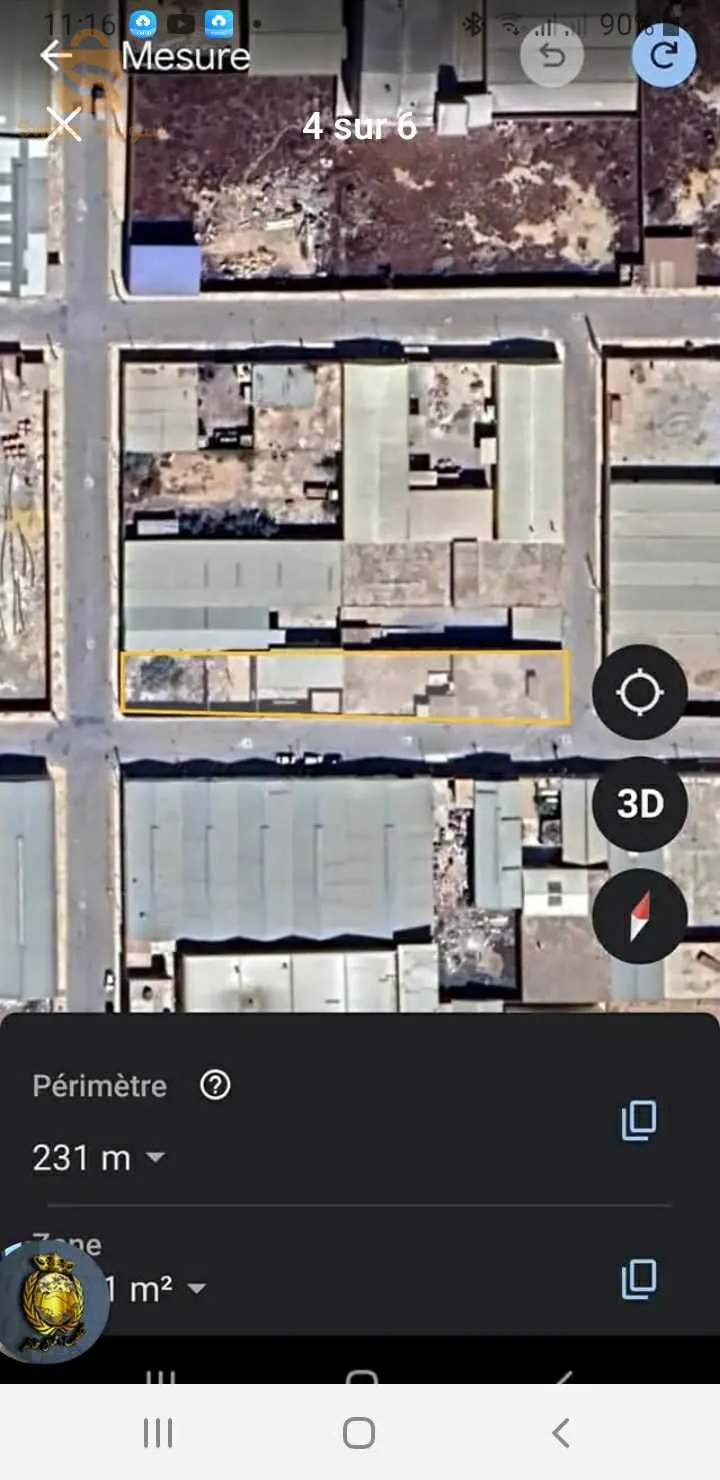
Task: Go back using the system back button
Action: [x=561, y=1432]
